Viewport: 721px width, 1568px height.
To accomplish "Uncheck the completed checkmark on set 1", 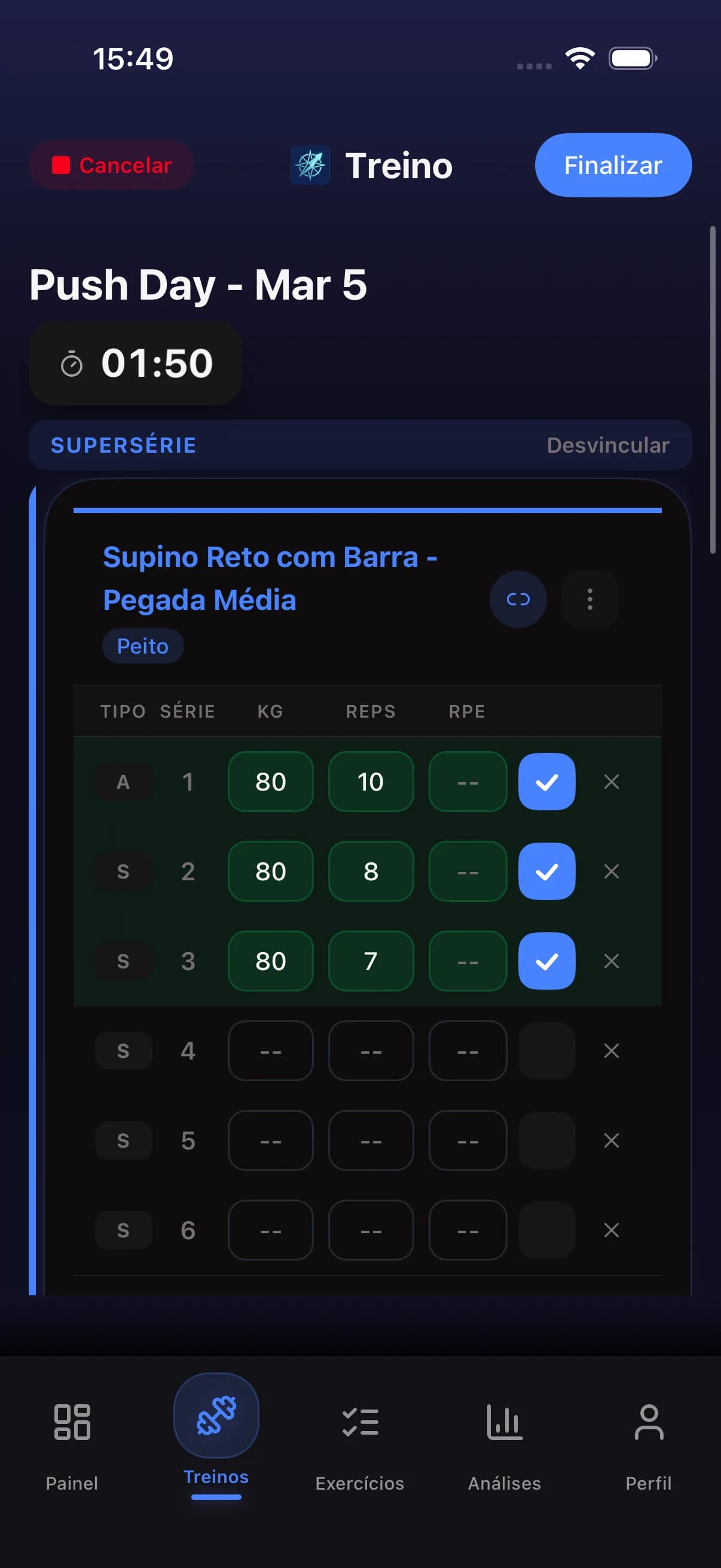I will (546, 782).
